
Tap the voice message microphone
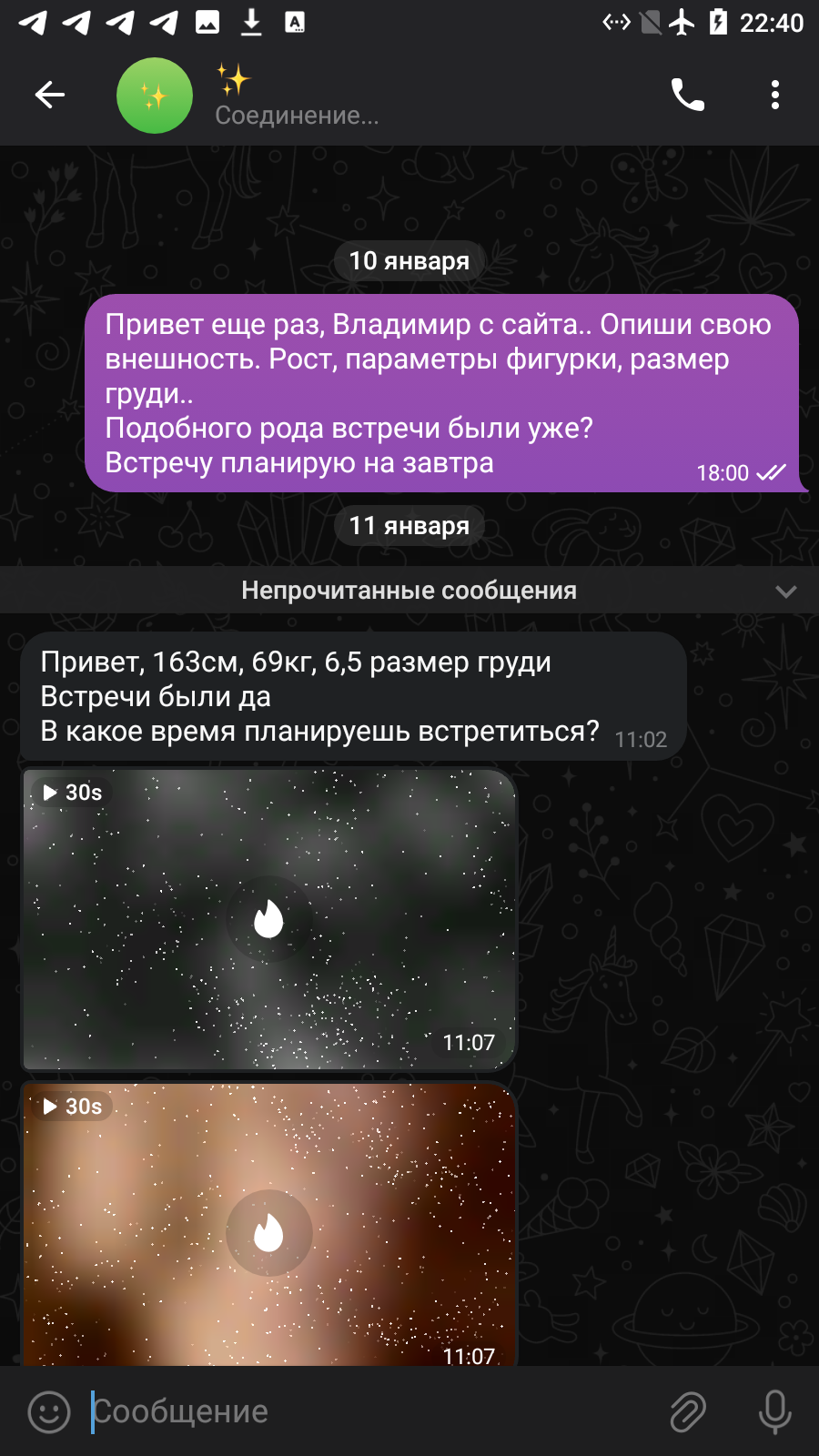[x=775, y=1411]
